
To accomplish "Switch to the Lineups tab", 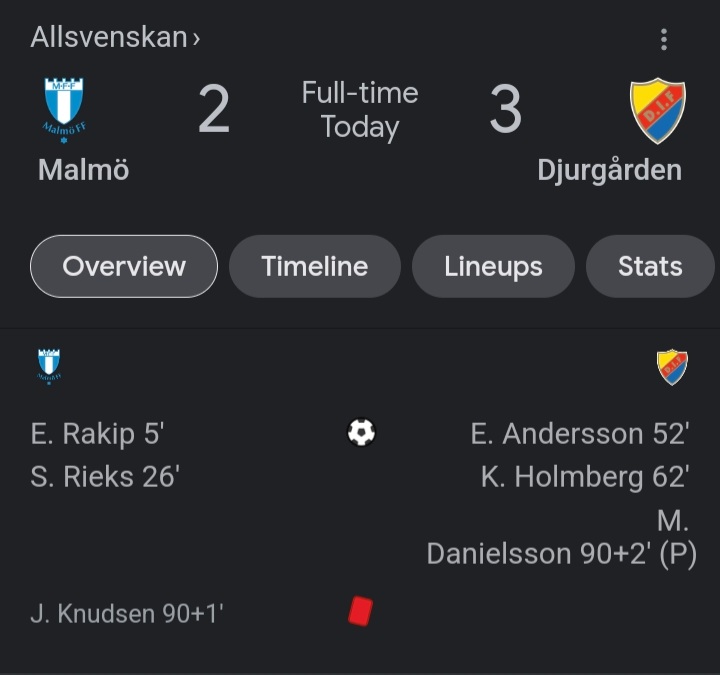I will [x=493, y=266].
